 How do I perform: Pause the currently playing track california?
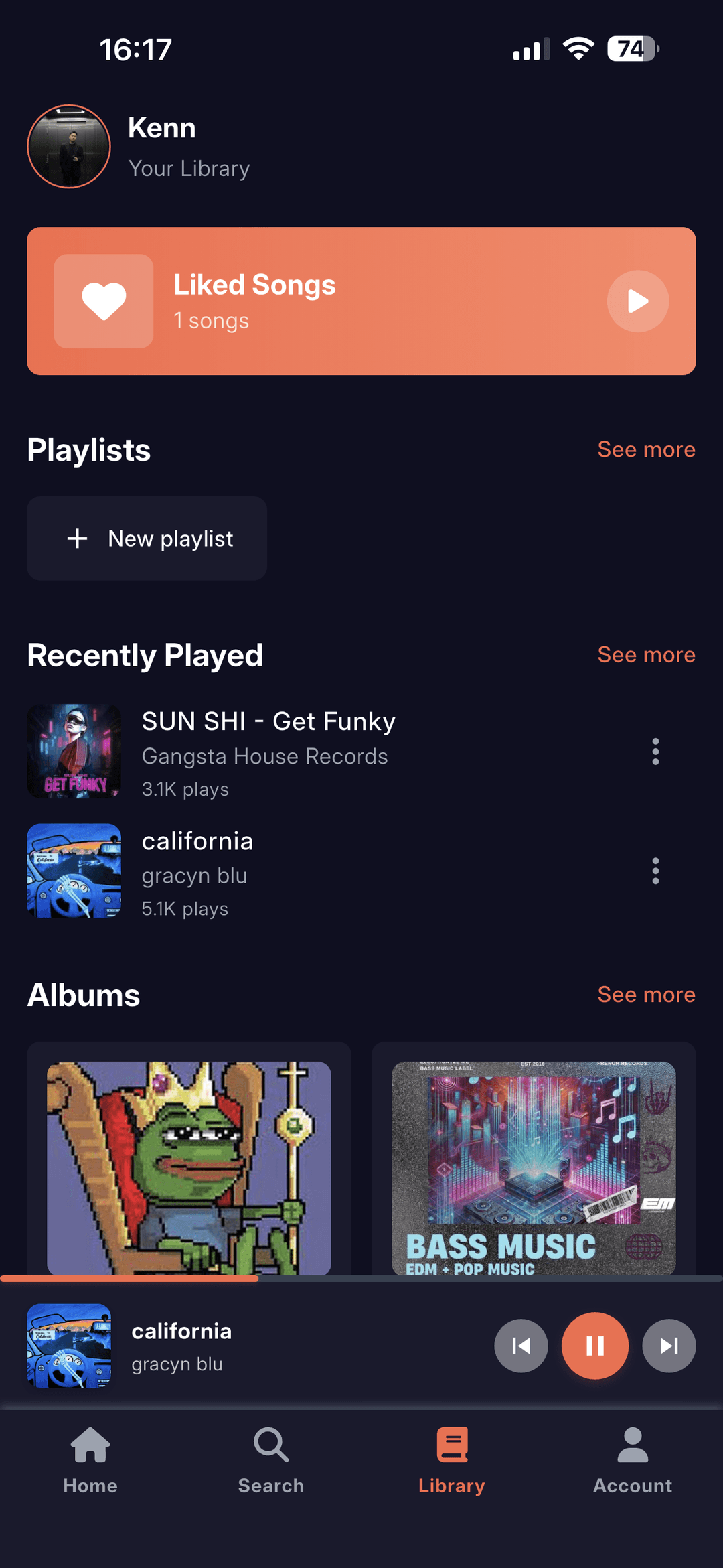(x=594, y=1346)
